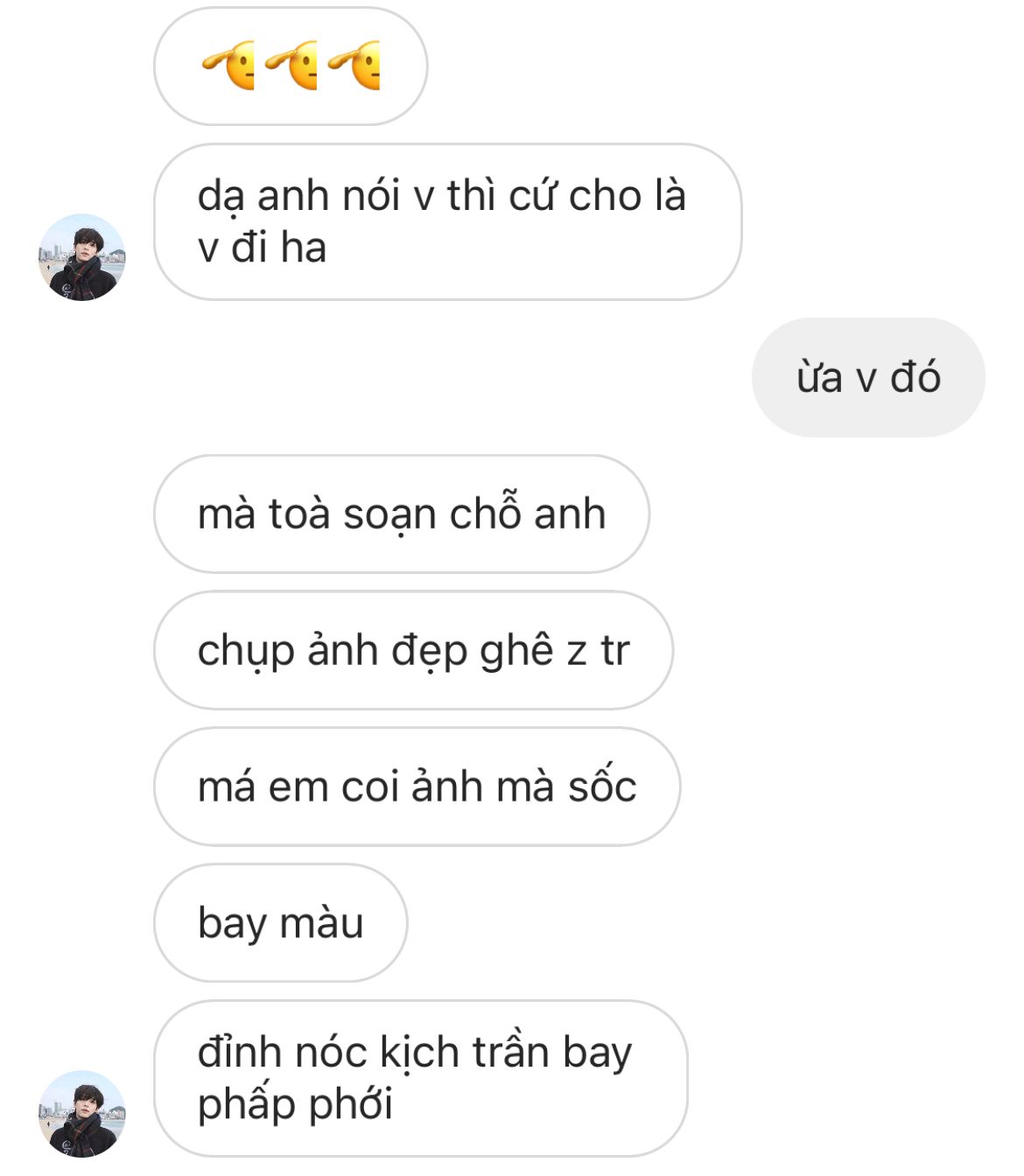Open sender's avatar beside "đỉnh nóc kịch trần" message
The width and height of the screenshot is (1024, 1176).
coord(82,1113)
